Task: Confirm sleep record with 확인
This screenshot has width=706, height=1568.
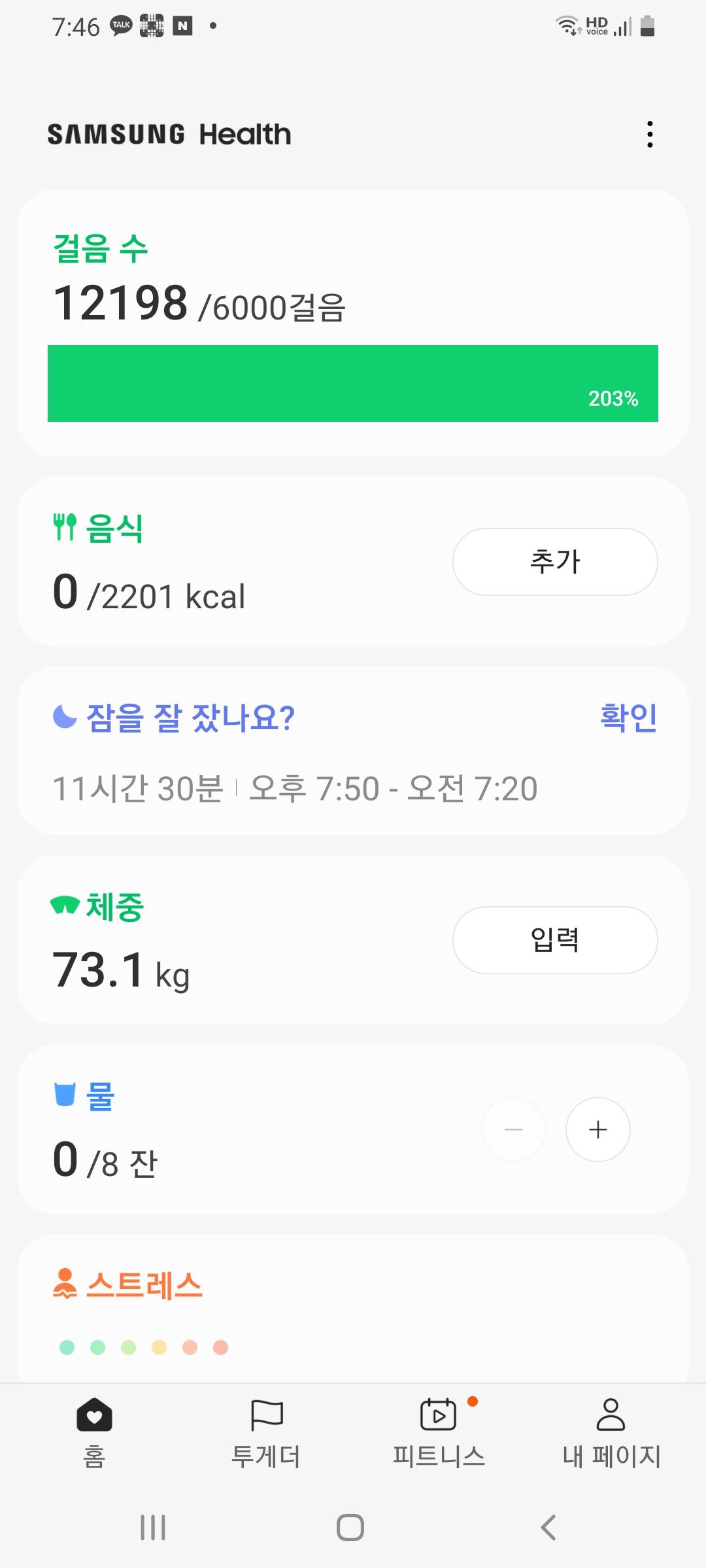Action: (628, 717)
